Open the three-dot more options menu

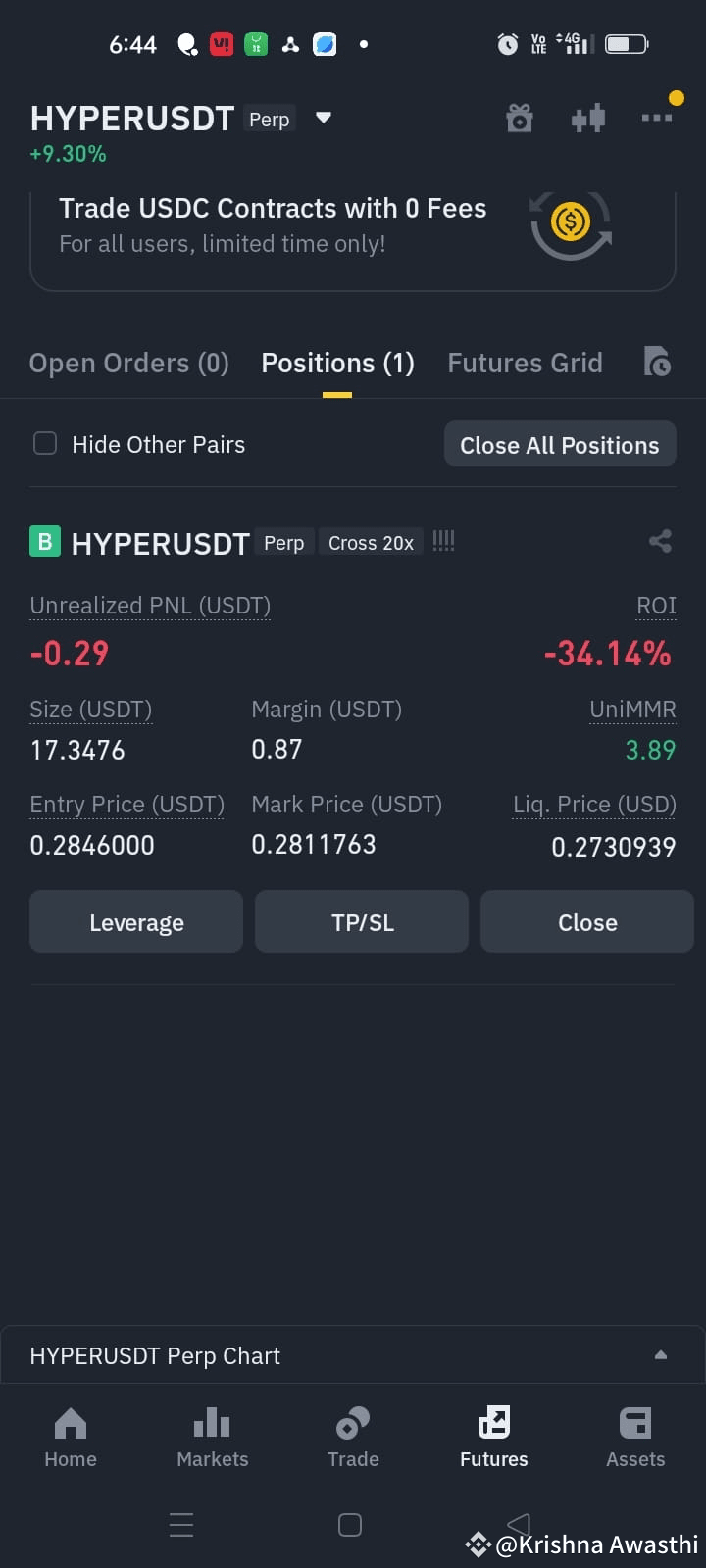[656, 117]
